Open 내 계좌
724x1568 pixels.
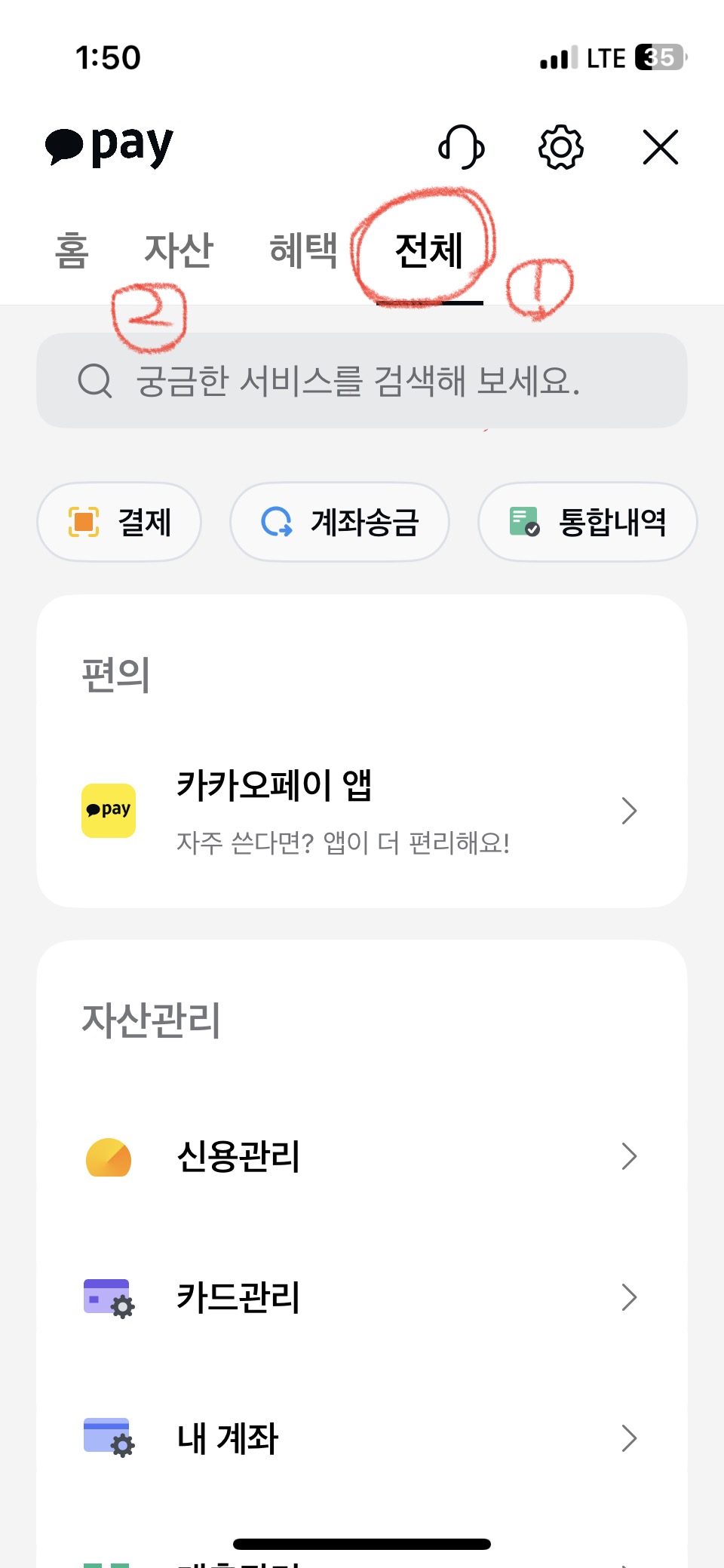coord(362,1438)
